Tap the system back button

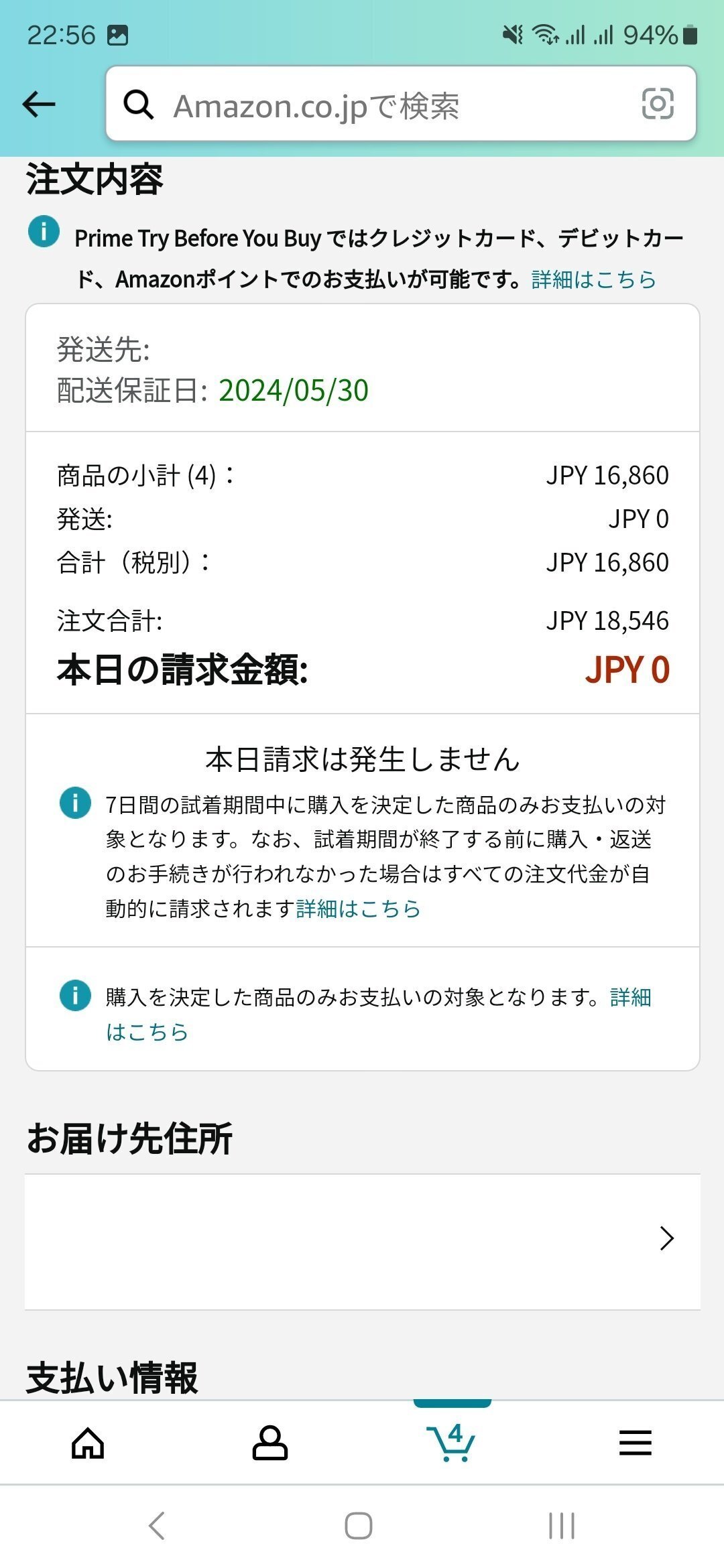(156, 1526)
